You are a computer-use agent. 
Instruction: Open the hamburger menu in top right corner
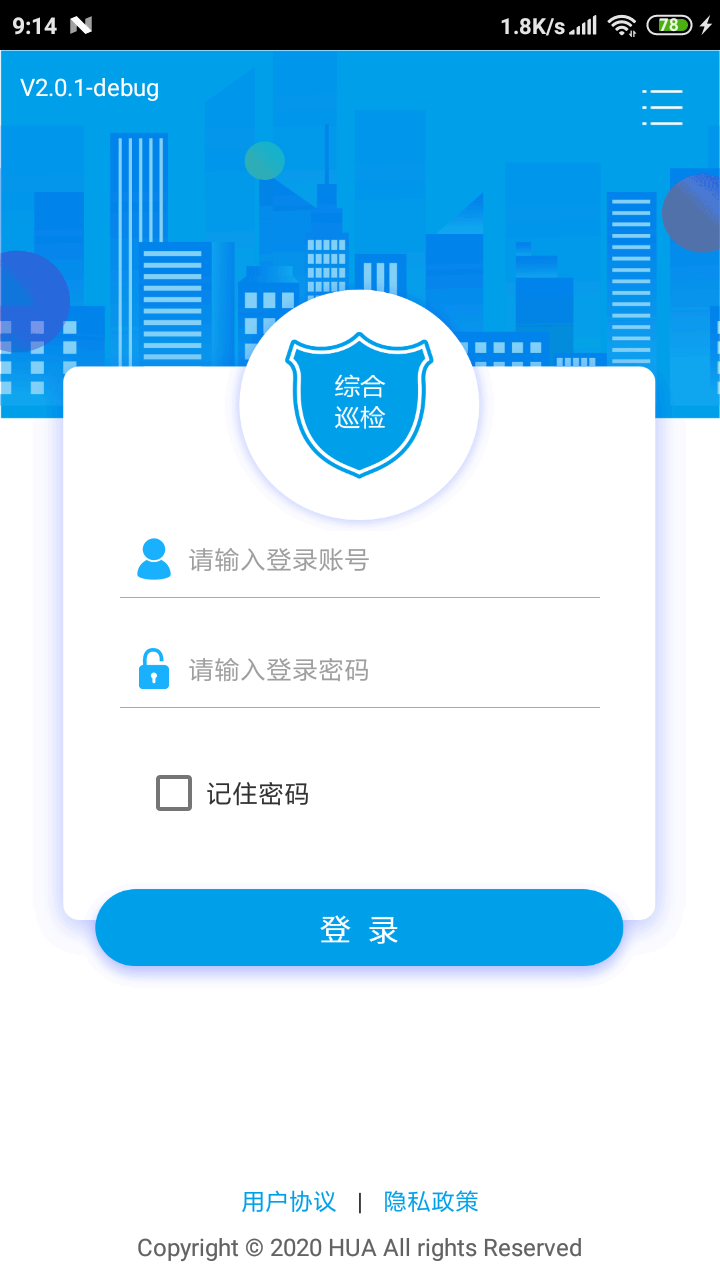[x=662, y=106]
